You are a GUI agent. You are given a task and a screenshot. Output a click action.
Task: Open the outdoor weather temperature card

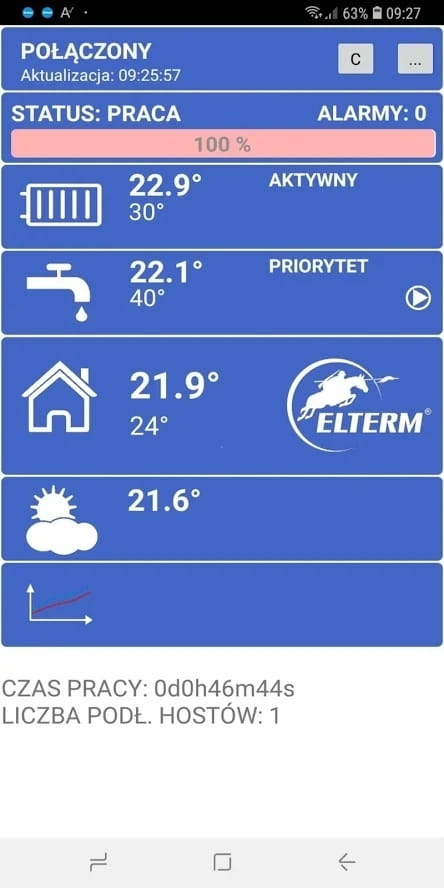[222, 519]
